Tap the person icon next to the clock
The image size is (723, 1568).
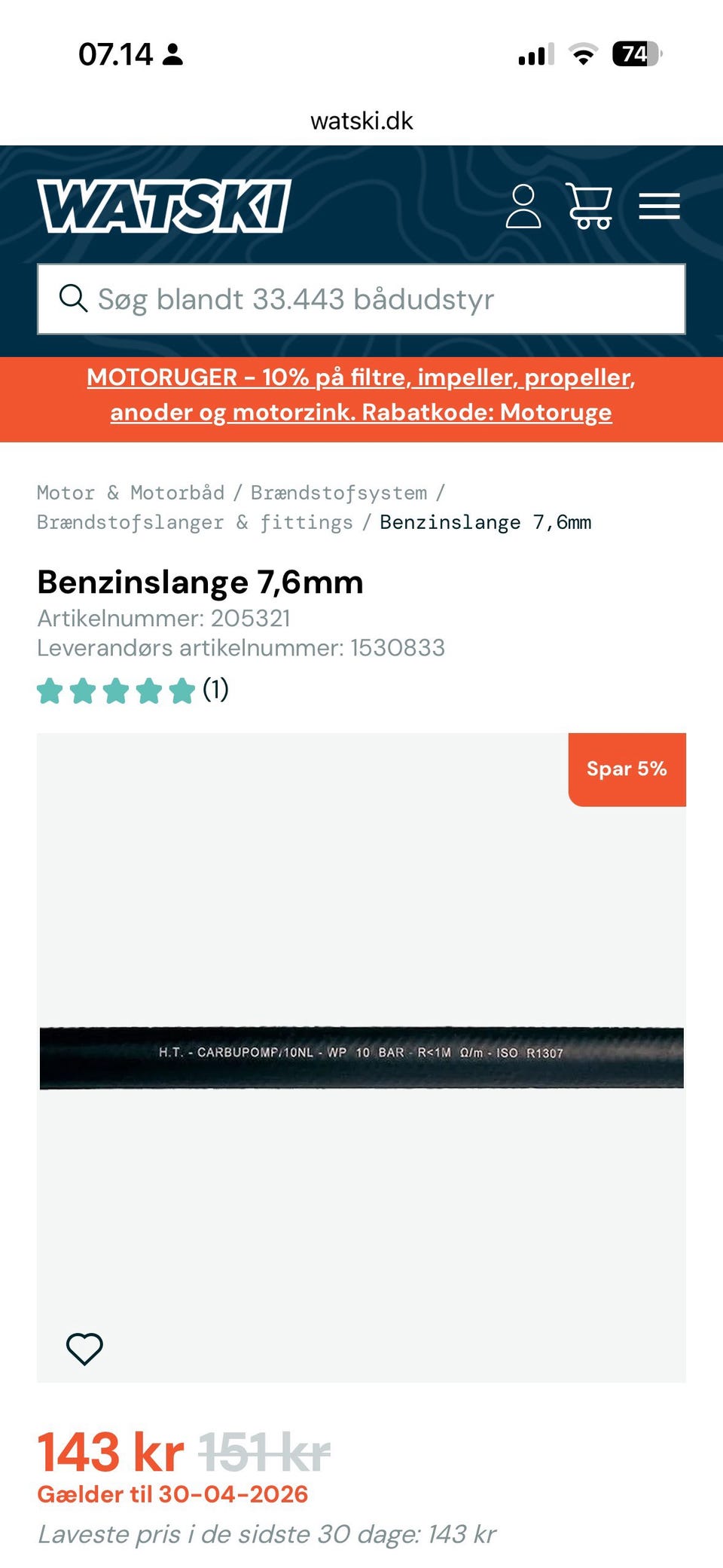coord(172,56)
